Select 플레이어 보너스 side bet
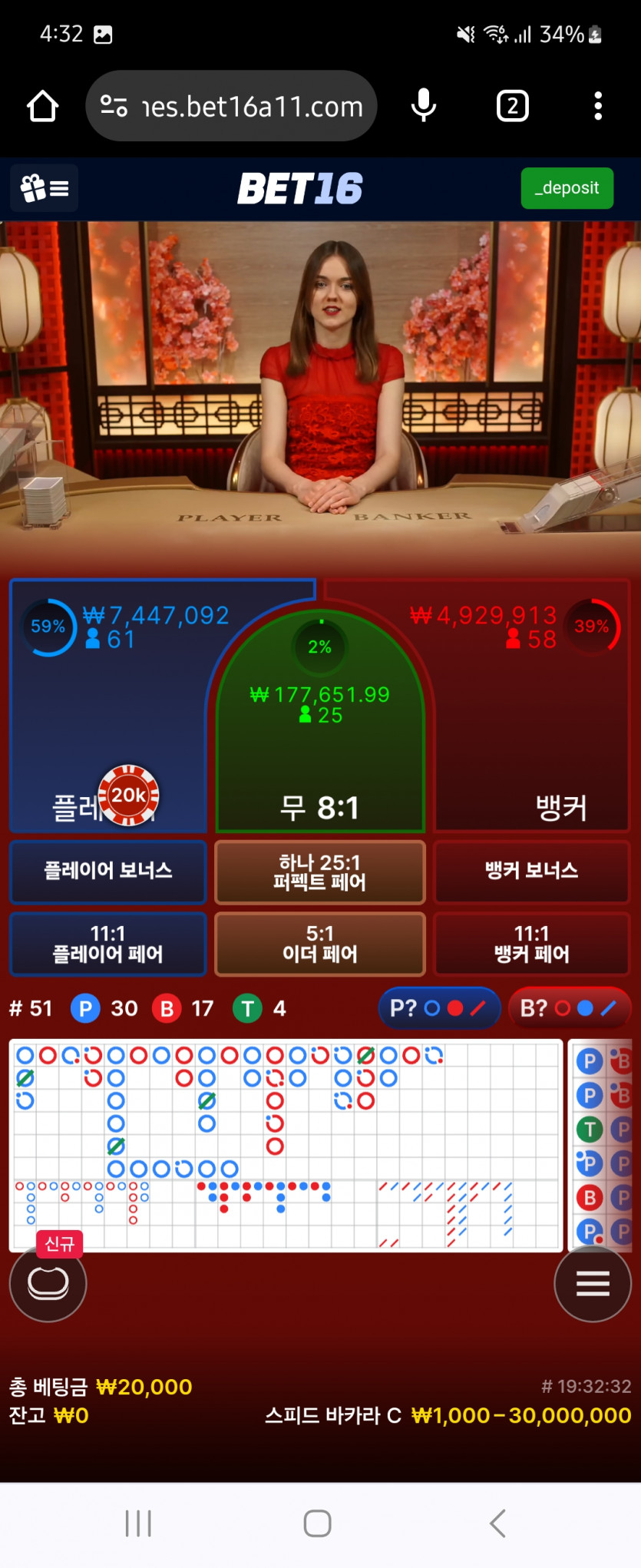The width and height of the screenshot is (641, 1568). (108, 872)
